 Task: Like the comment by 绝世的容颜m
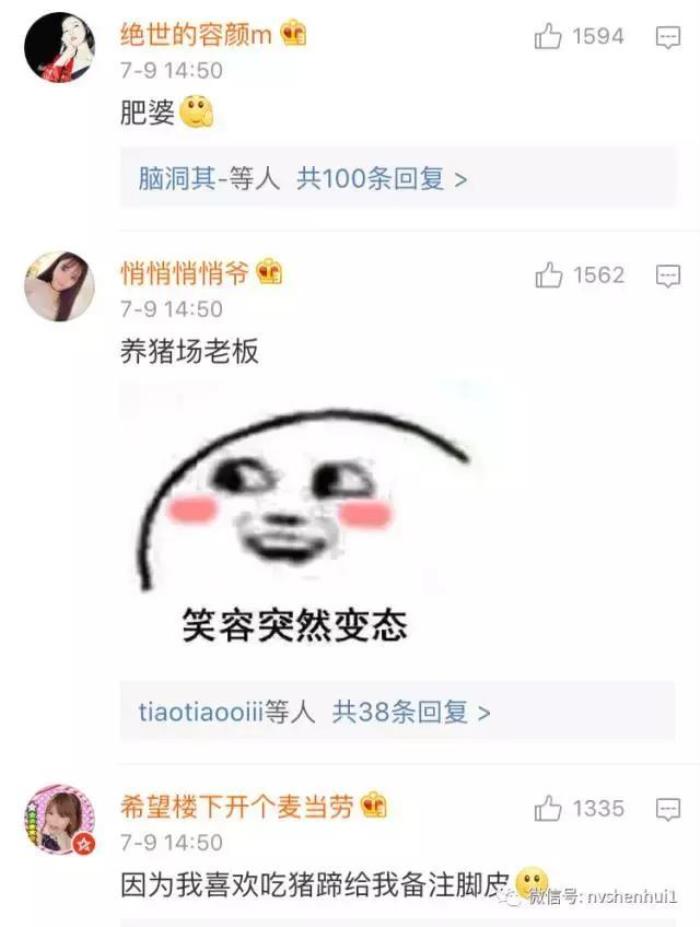549,38
